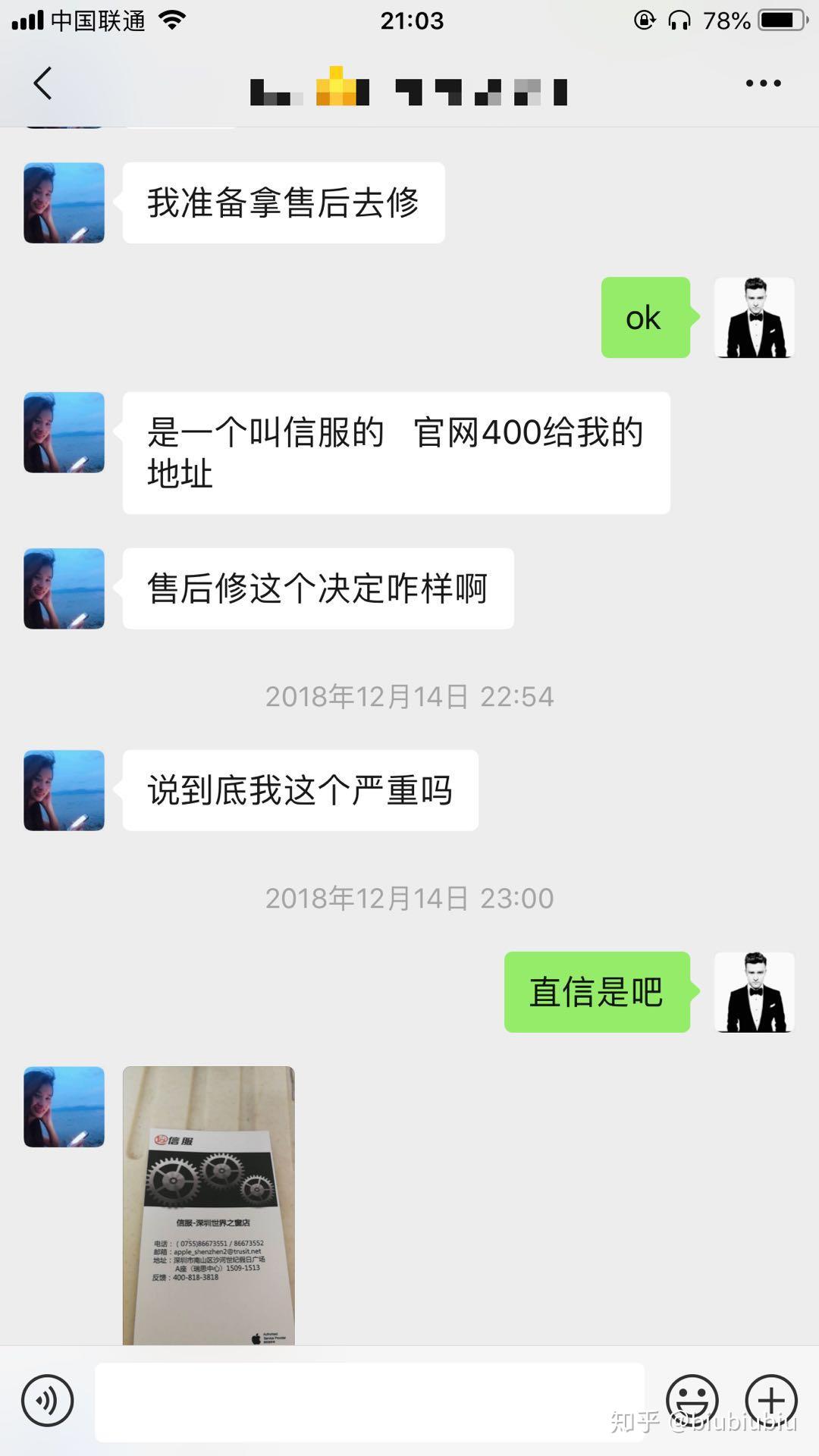Tap the green 'ok' message bubble
This screenshot has width=819, height=1456.
pyautogui.click(x=644, y=318)
